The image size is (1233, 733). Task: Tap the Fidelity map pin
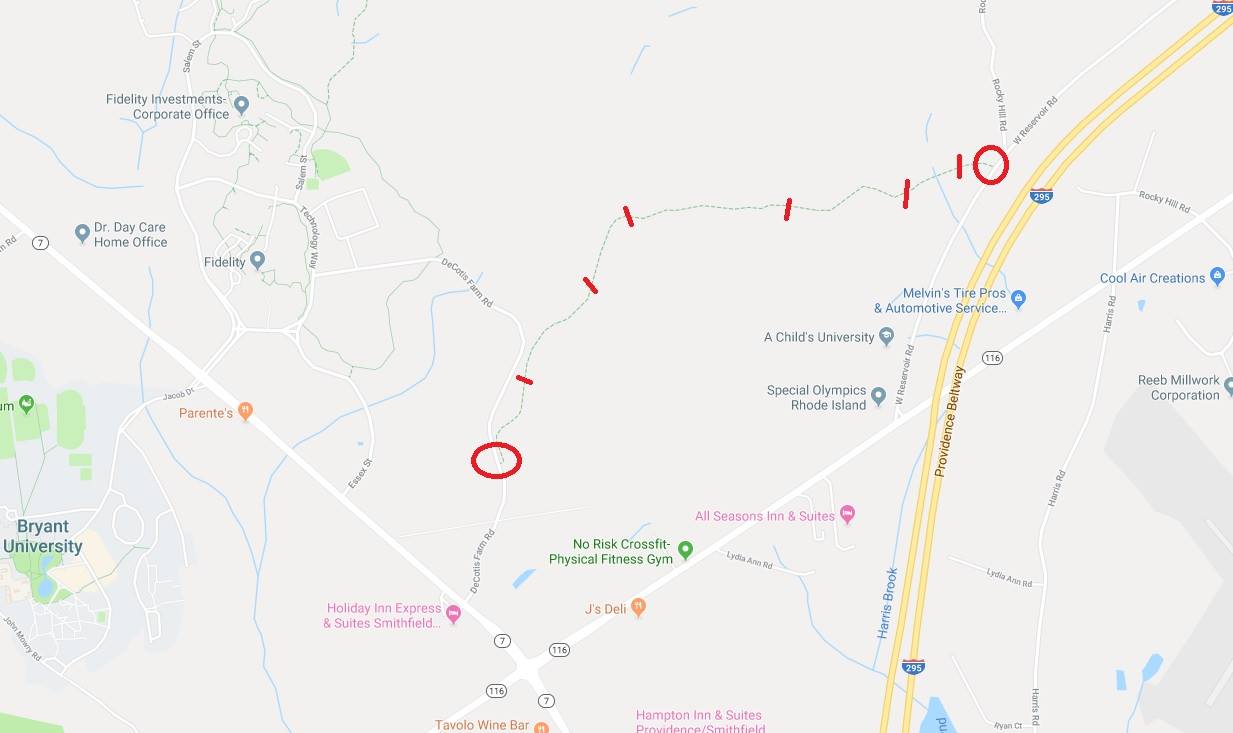[258, 261]
